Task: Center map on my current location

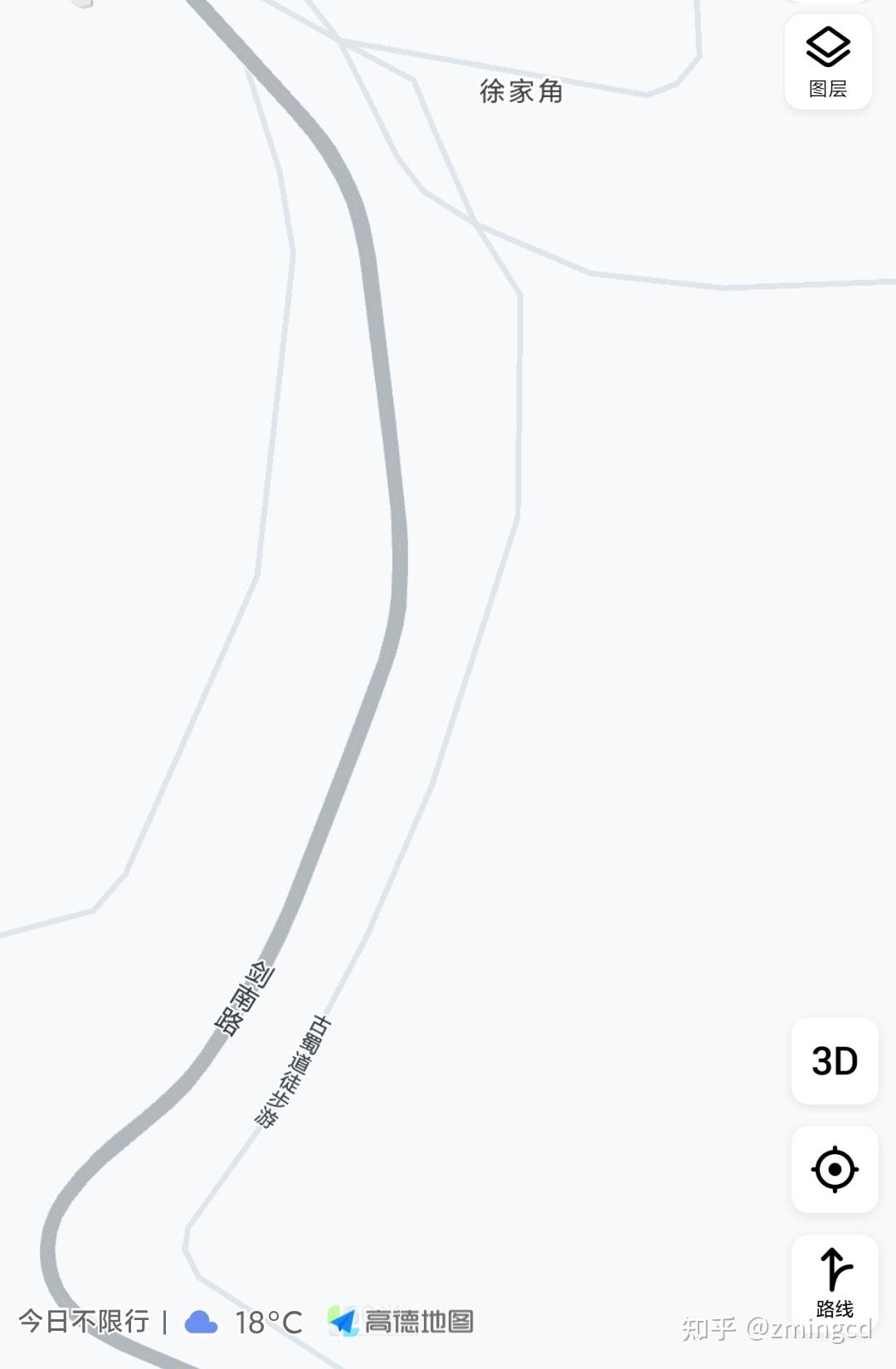Action: click(x=834, y=1169)
